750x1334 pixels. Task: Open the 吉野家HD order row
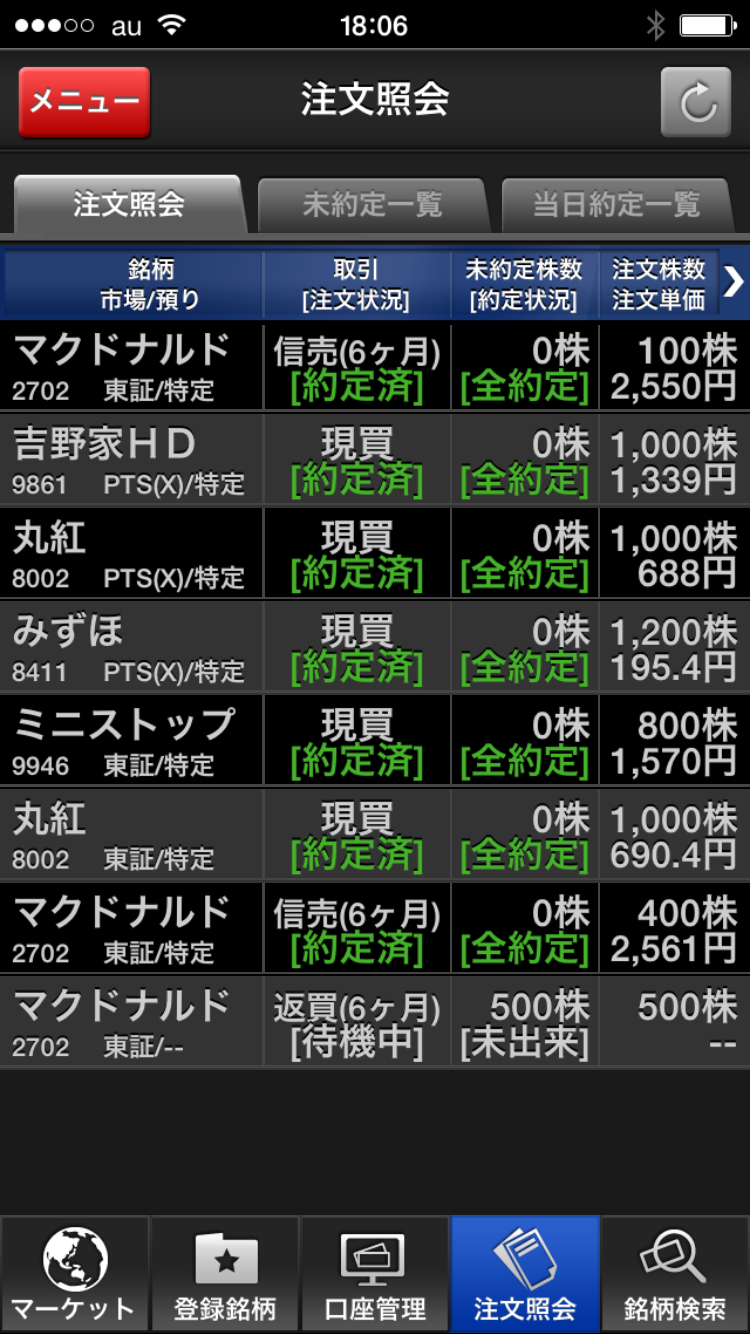pyautogui.click(x=375, y=460)
